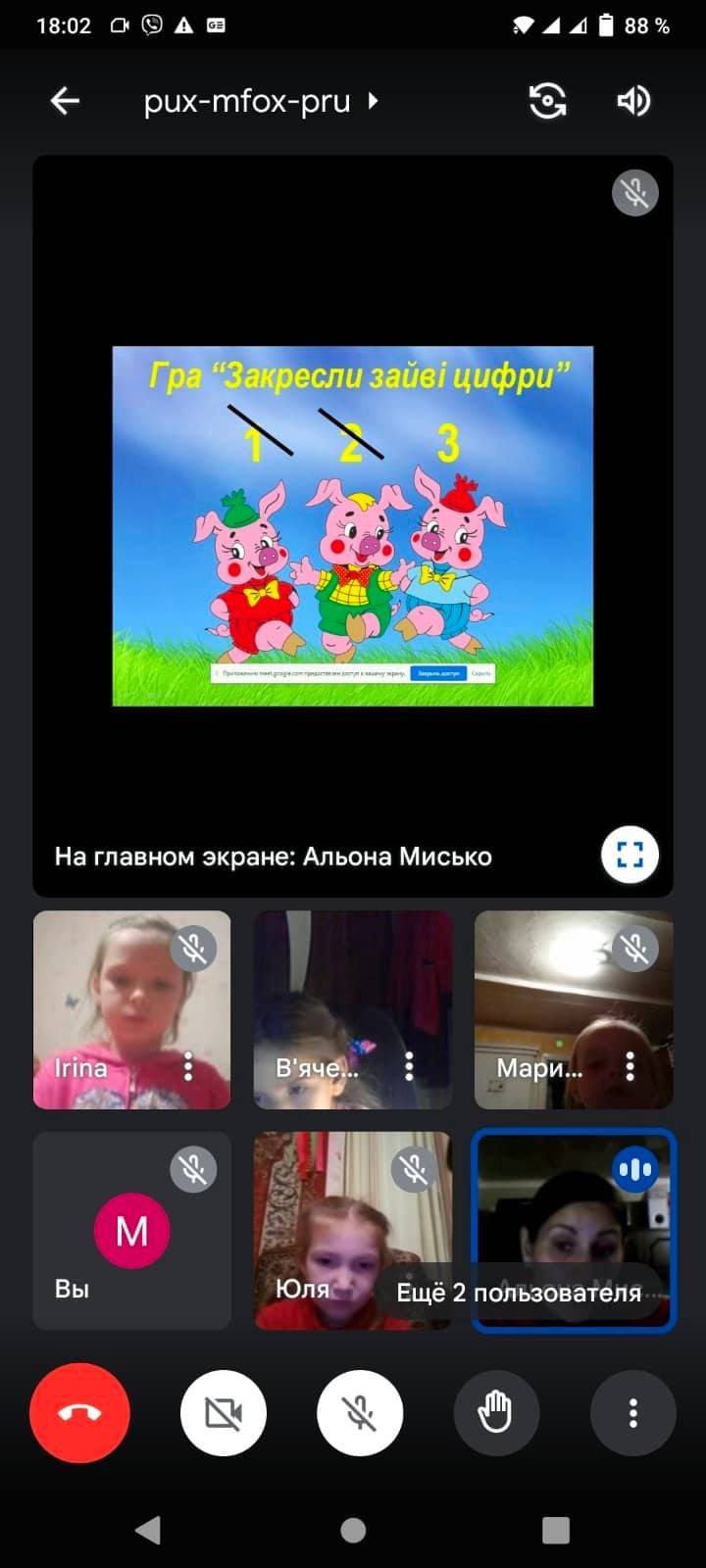The image size is (706, 1568).
Task: View the 2 additional participants
Action: 519,1293
